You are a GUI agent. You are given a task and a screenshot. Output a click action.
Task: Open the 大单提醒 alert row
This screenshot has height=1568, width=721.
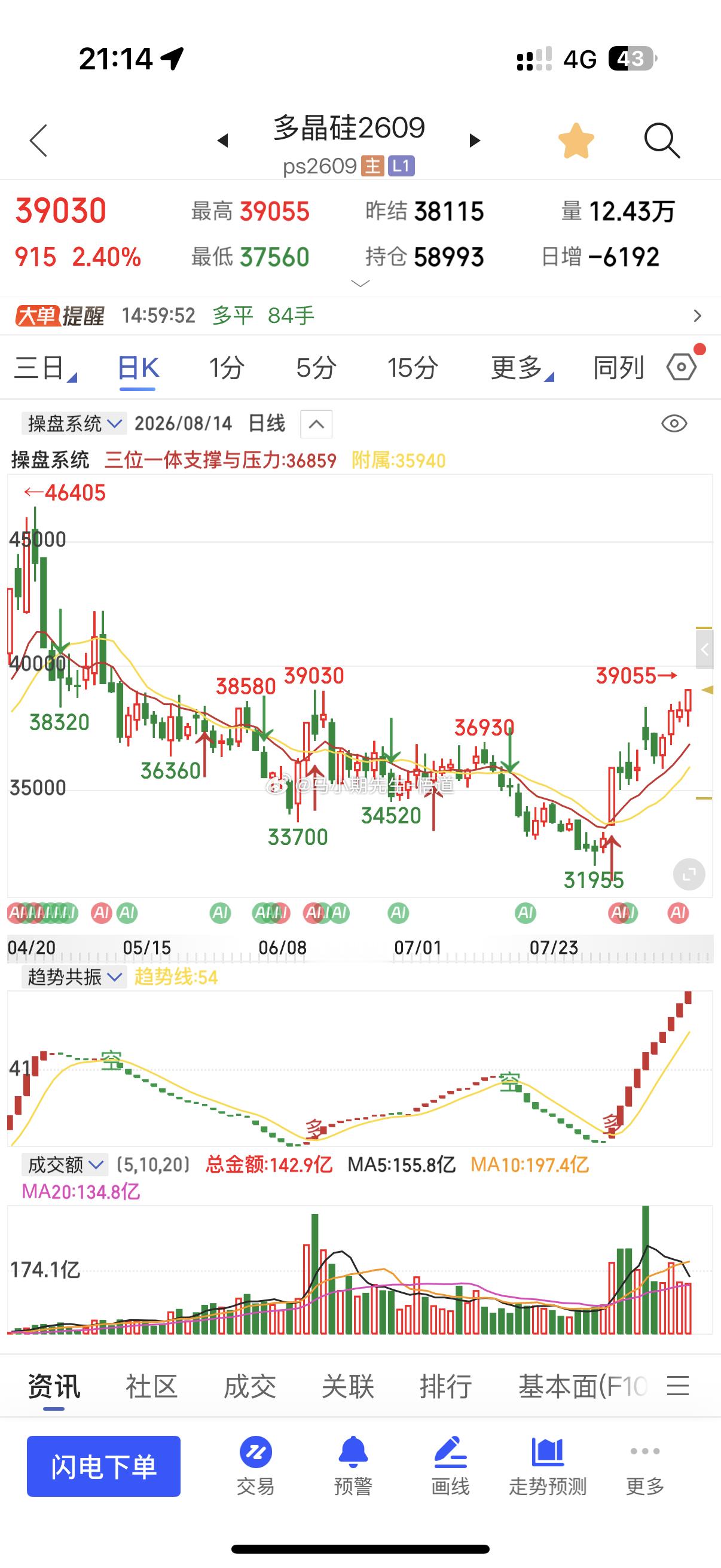coord(360,315)
